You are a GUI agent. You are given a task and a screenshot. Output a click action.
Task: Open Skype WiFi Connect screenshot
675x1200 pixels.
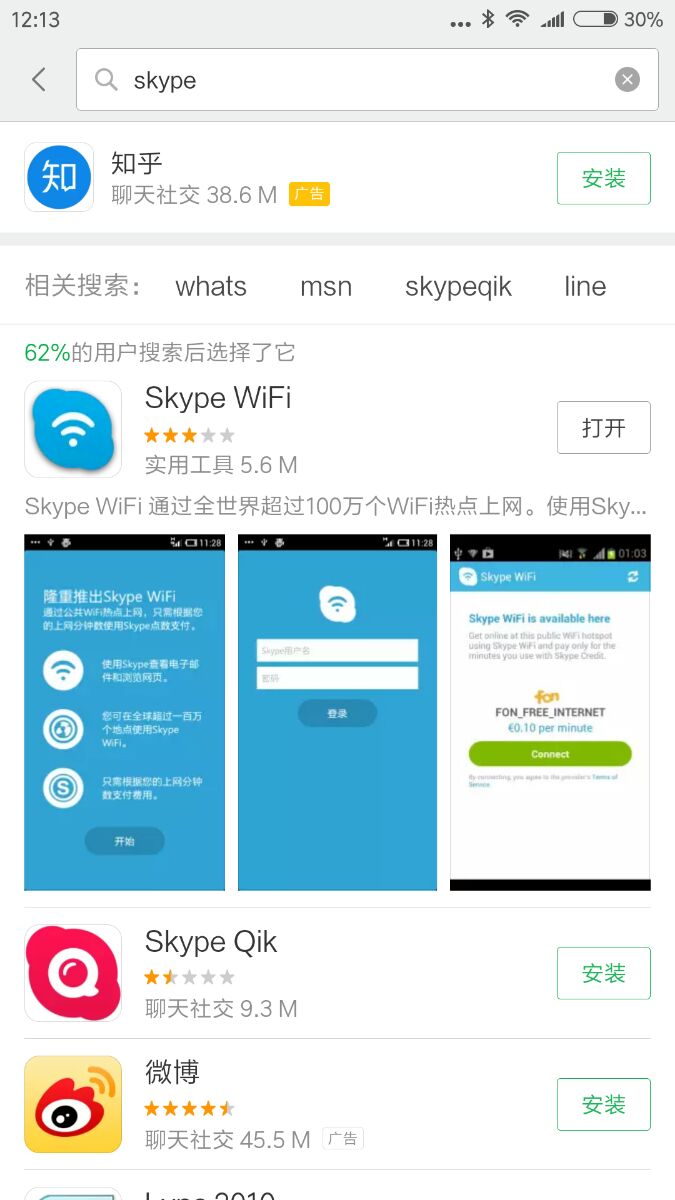550,712
